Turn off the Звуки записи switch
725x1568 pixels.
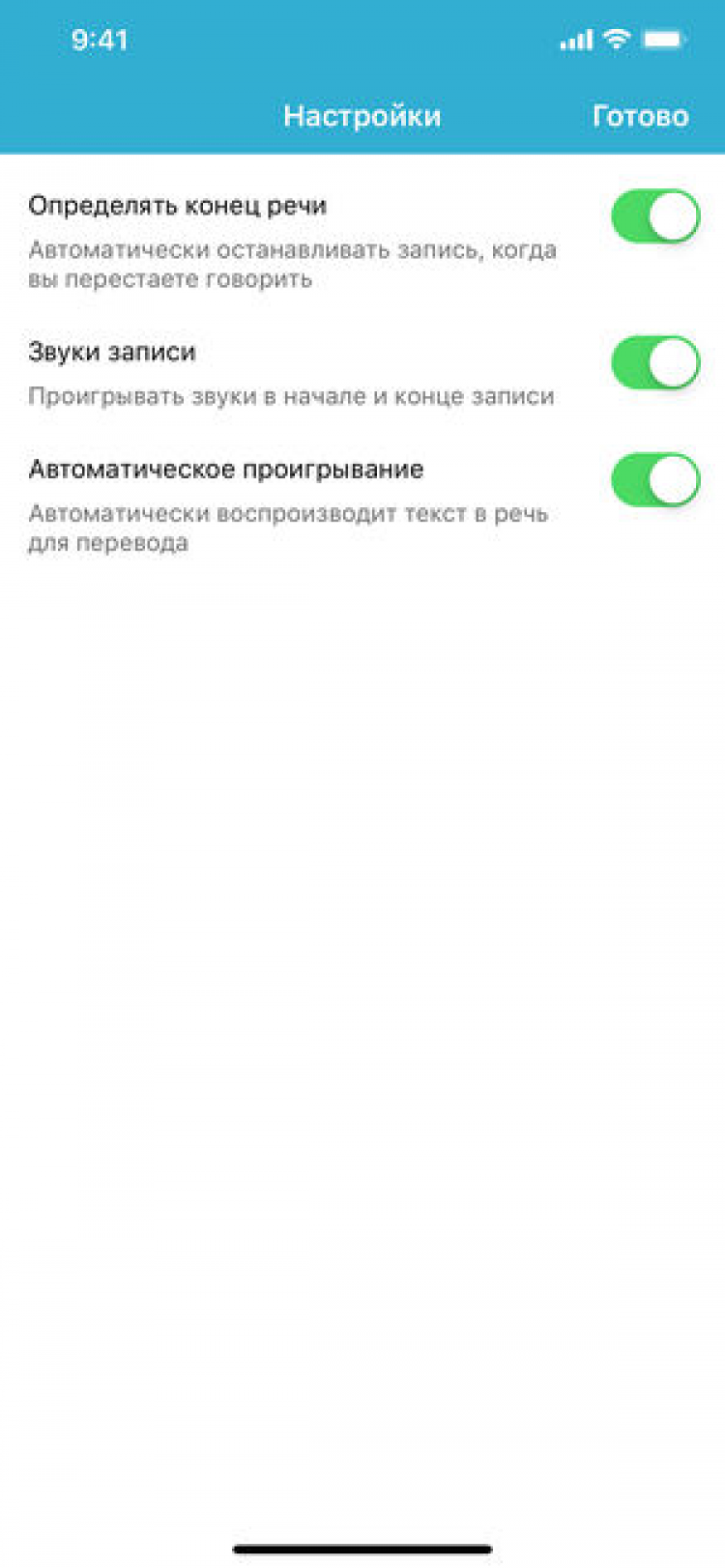pos(655,363)
